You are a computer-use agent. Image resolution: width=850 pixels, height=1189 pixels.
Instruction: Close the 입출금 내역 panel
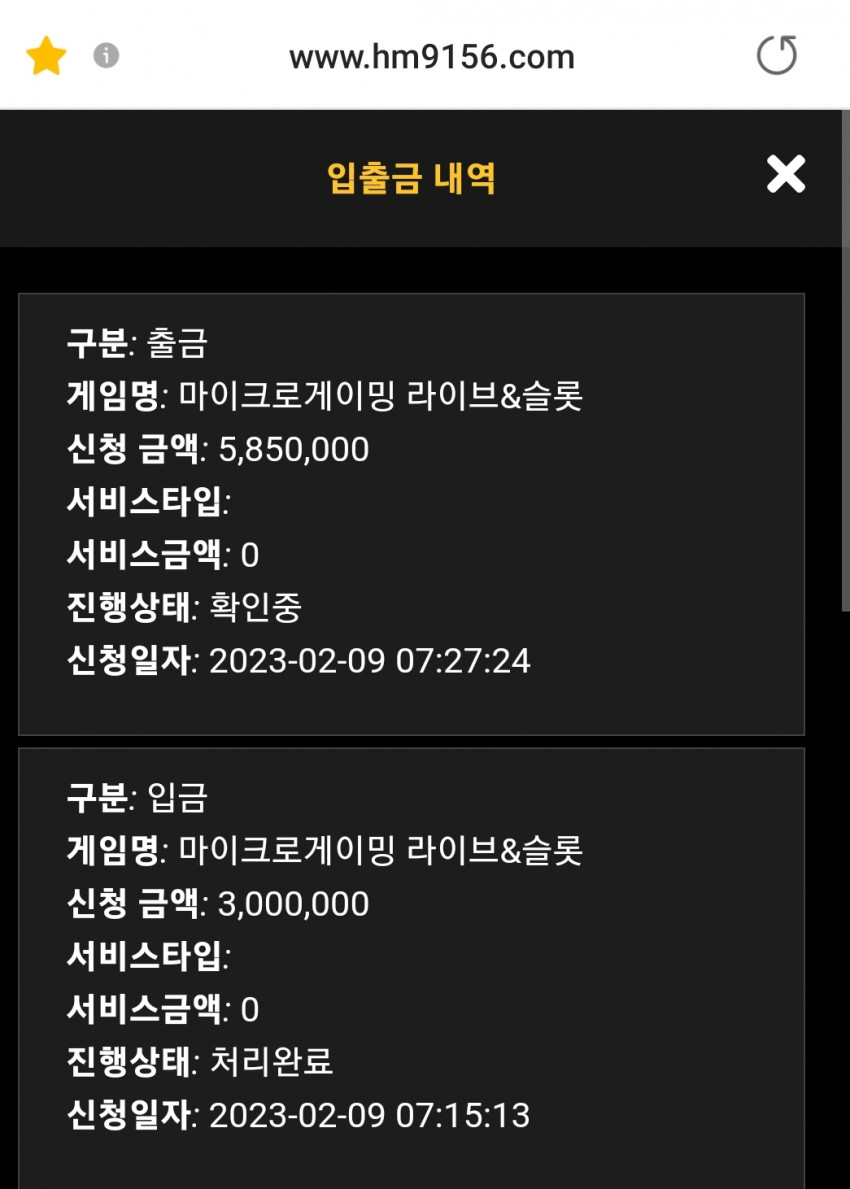pyautogui.click(x=785, y=175)
